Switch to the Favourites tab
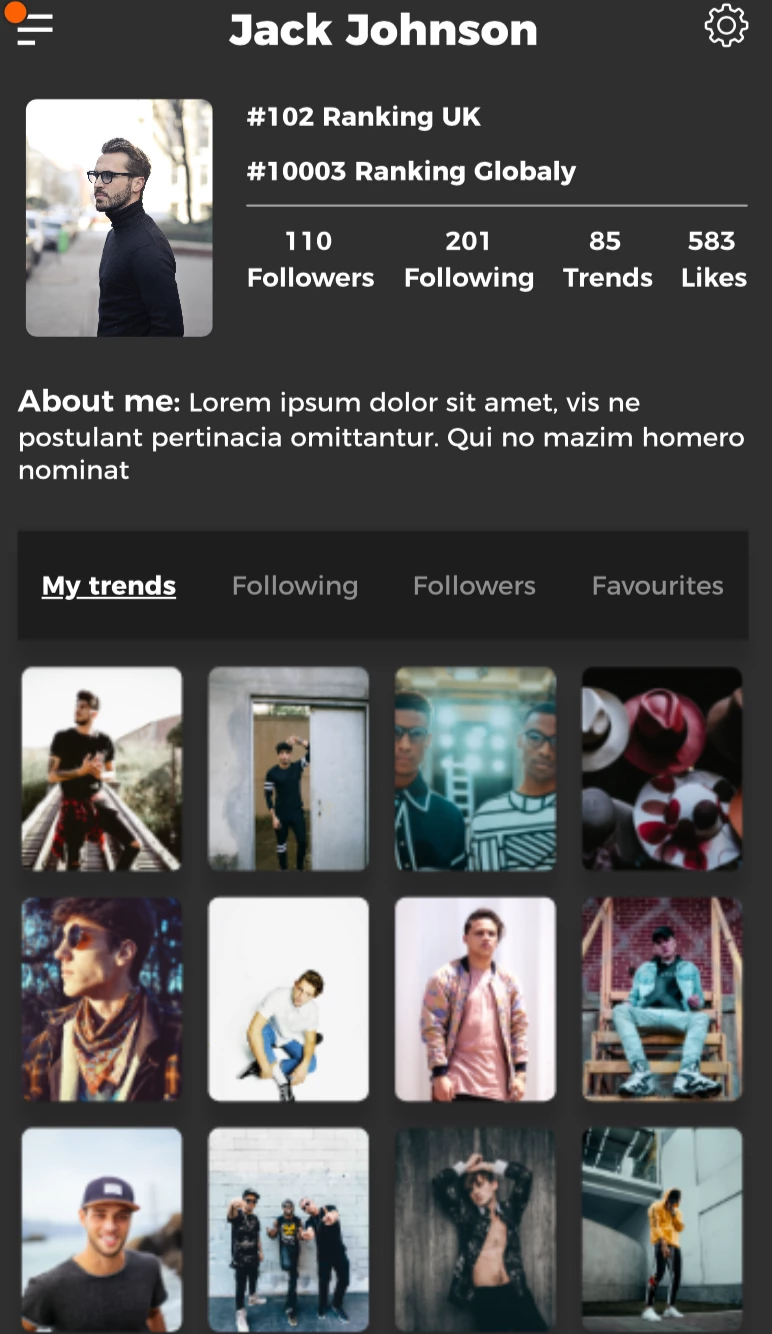This screenshot has width=772, height=1334. point(657,586)
